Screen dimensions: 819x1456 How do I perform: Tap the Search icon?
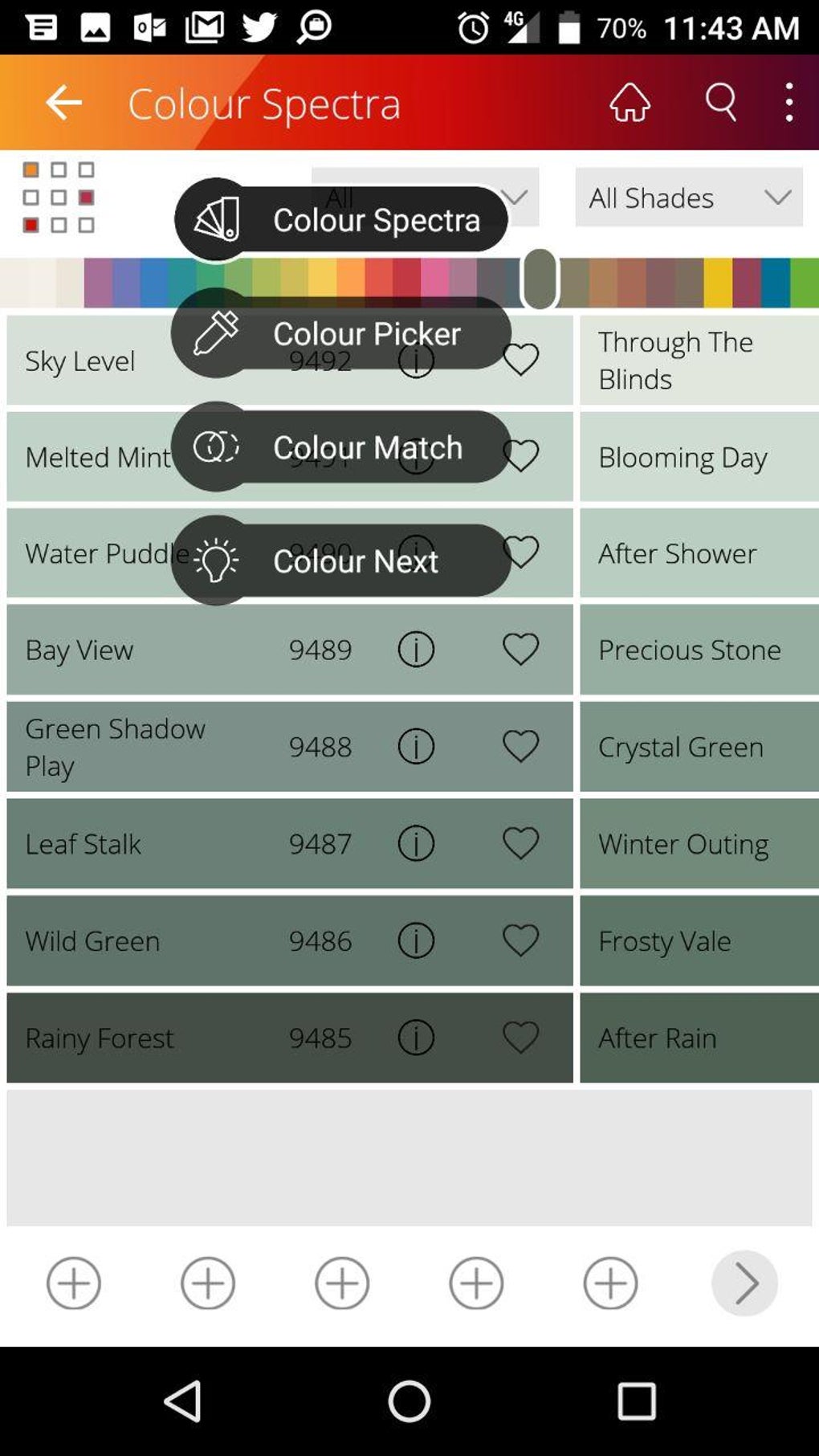click(720, 102)
